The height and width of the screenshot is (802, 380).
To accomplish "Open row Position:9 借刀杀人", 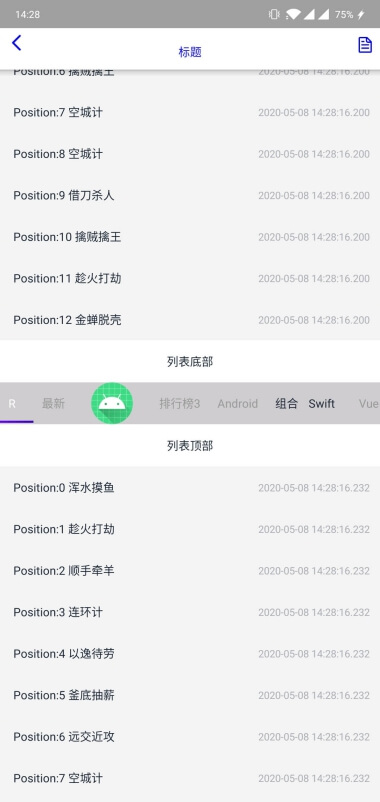I will (190, 195).
